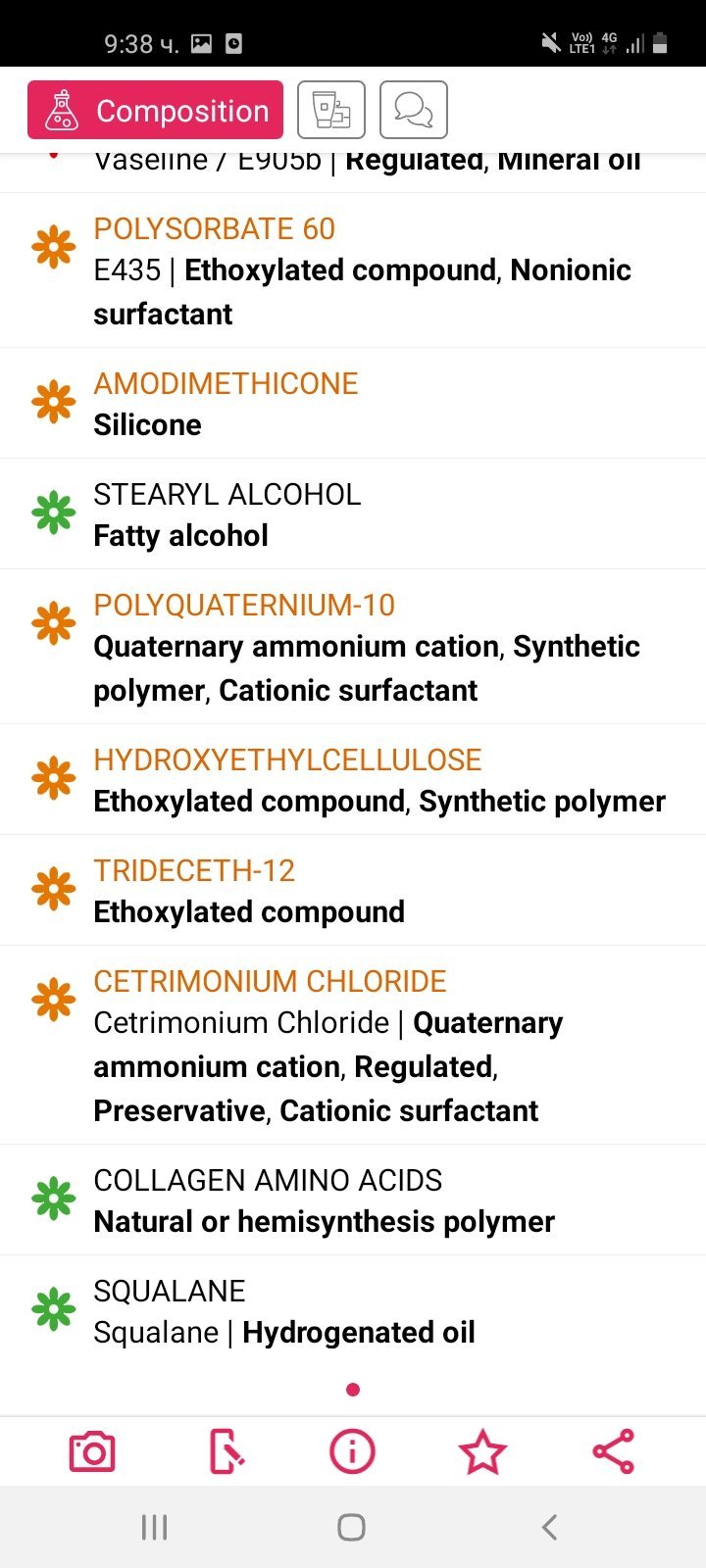Open CETRIMONIUM CHLORIDE ingredient entry

353,1046
